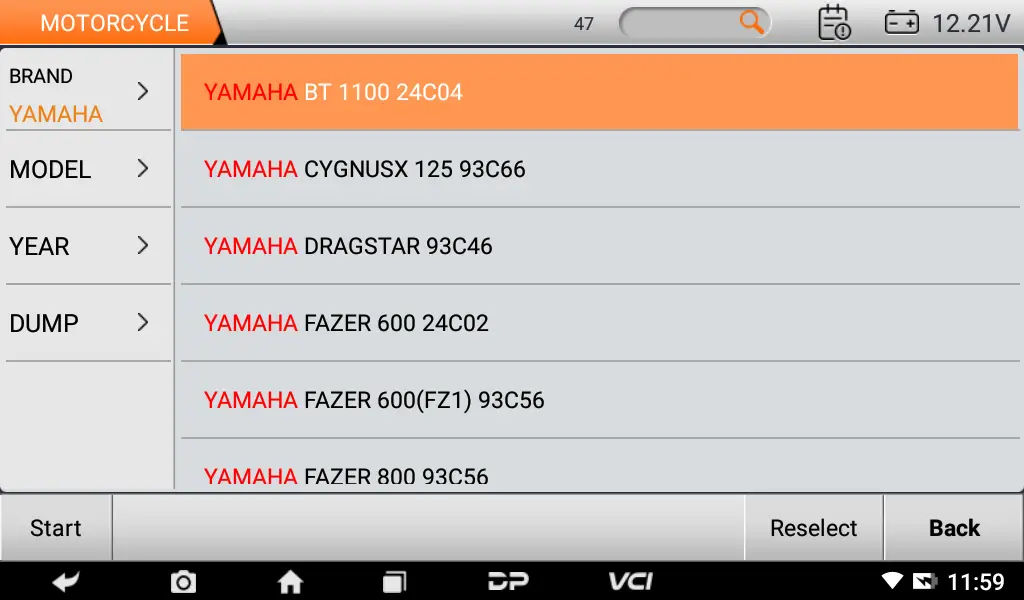Viewport: 1024px width, 600px height.
Task: Open recent apps
Action: (396, 581)
